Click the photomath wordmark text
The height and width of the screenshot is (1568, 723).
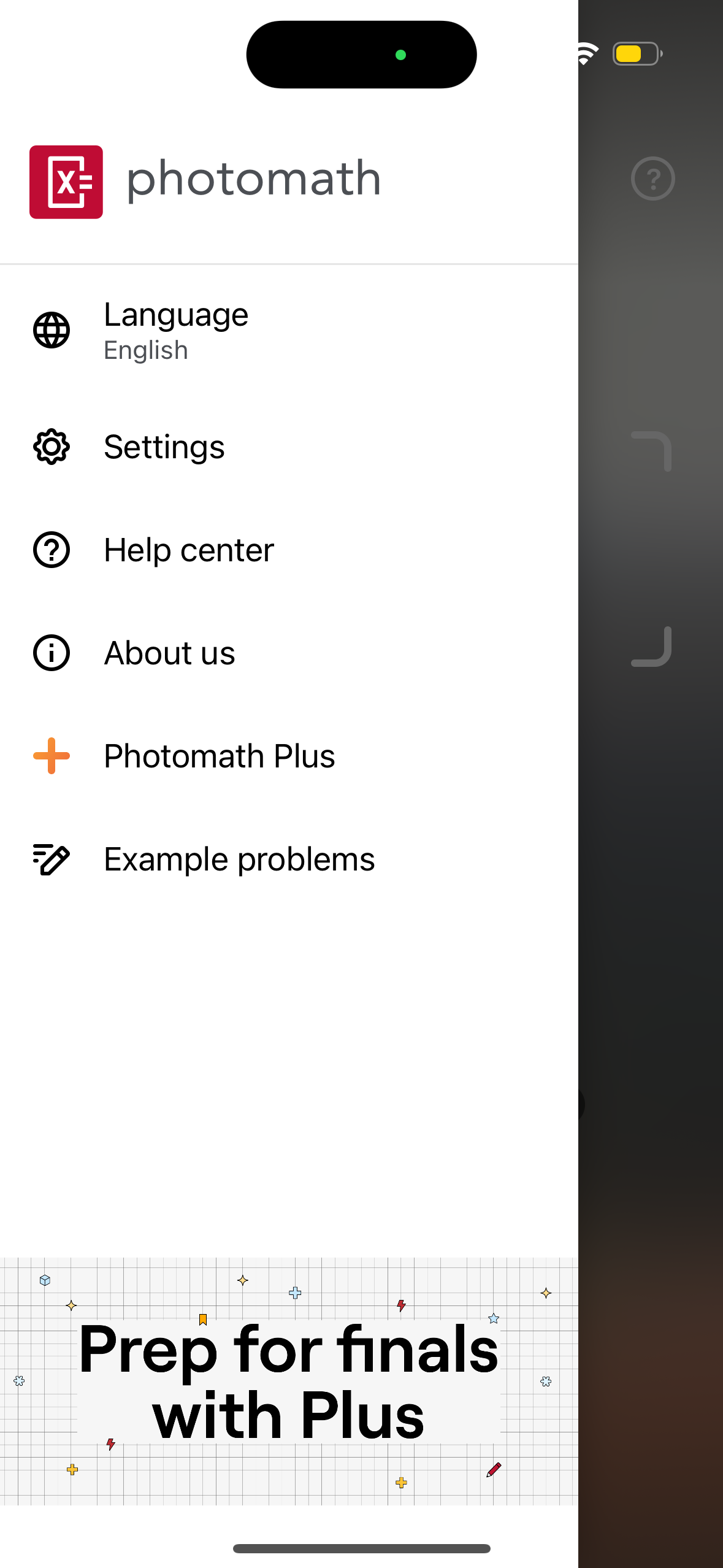coord(254,179)
